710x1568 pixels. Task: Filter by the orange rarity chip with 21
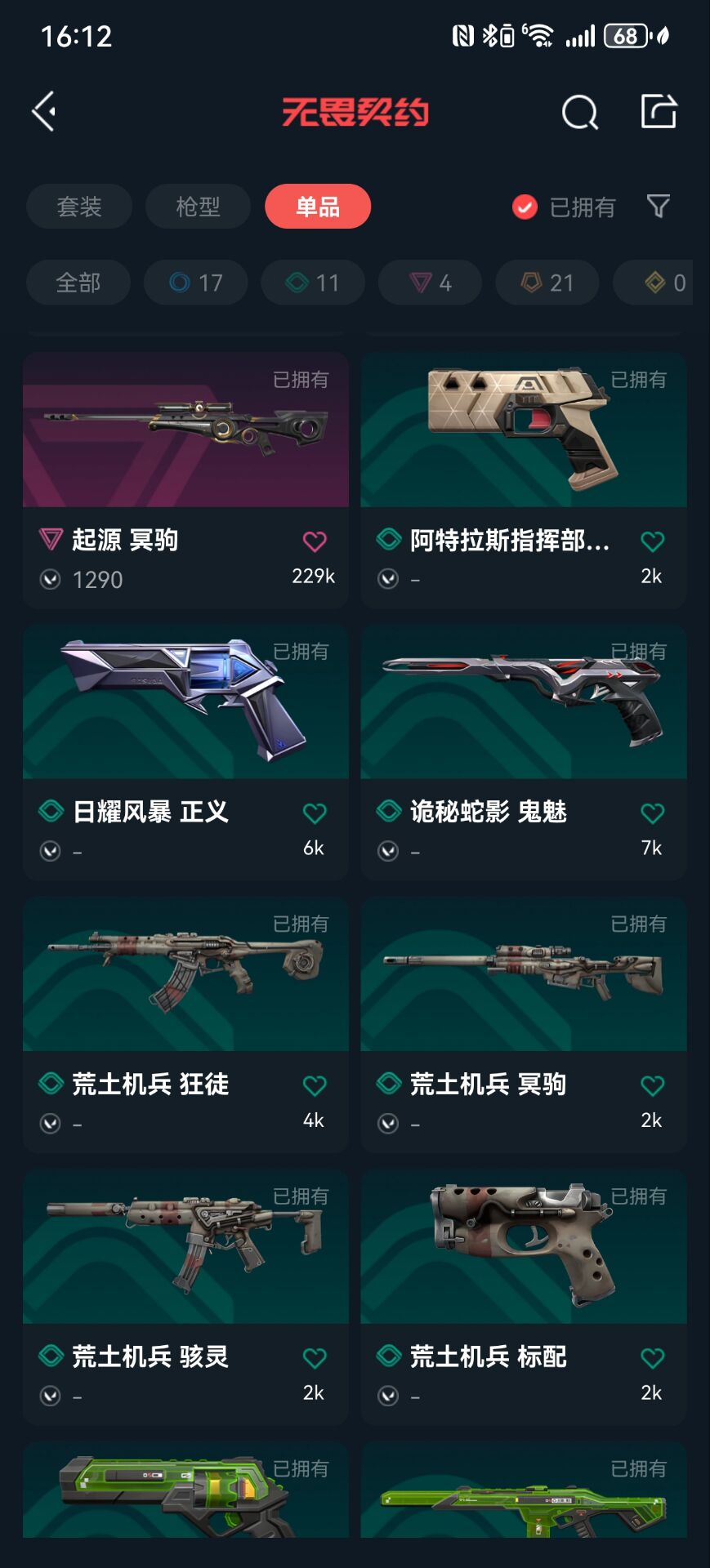(x=547, y=283)
